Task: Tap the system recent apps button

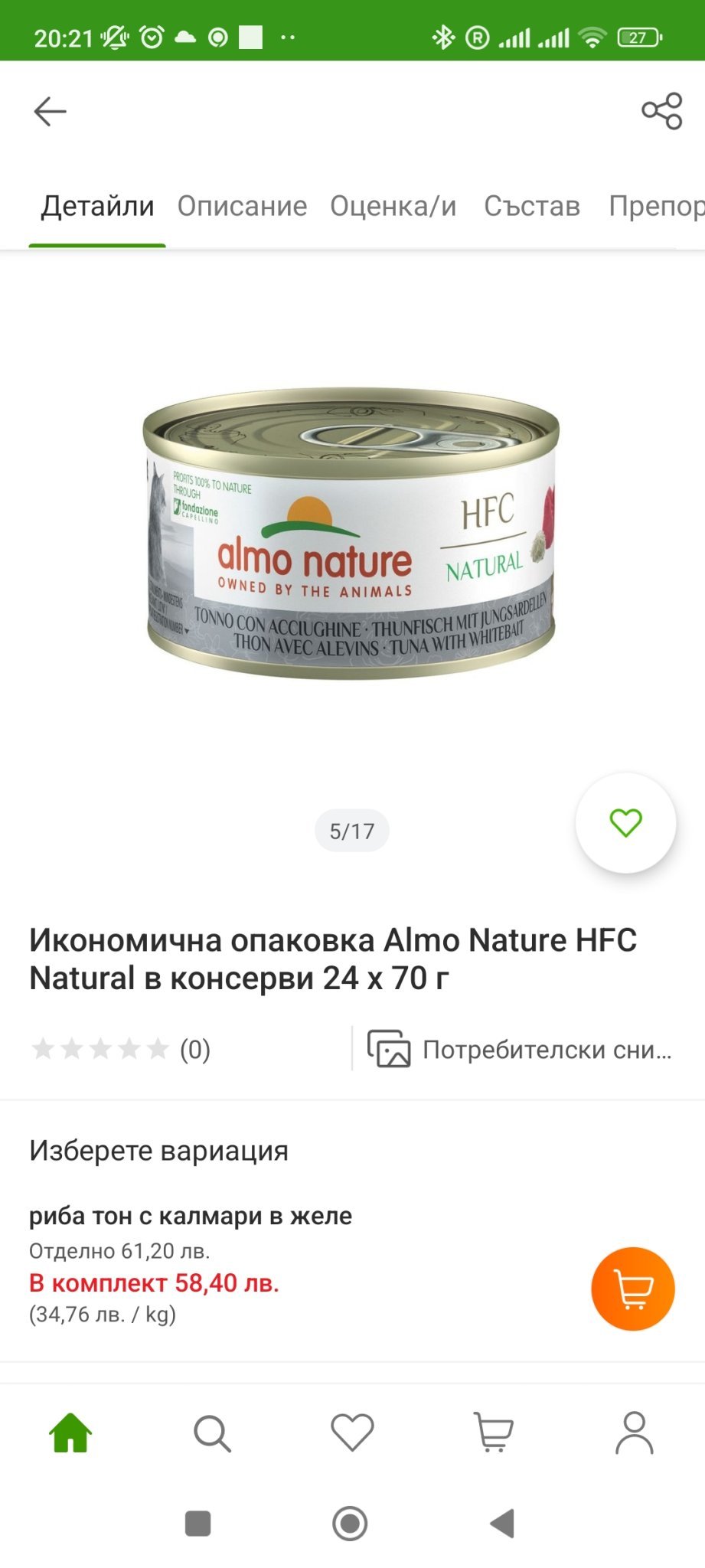Action: tap(198, 1524)
